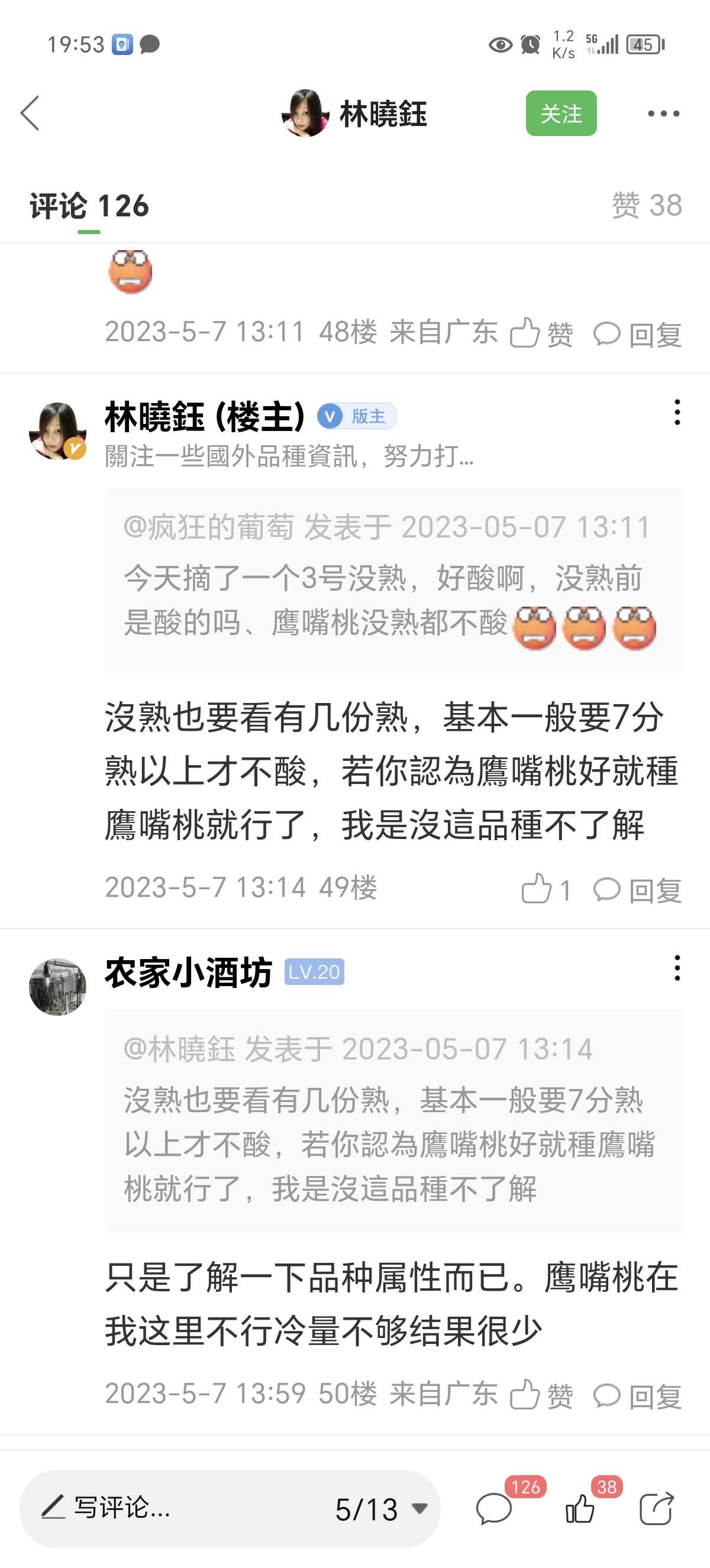Open more options on 农家小酒坊's comment

676,968
